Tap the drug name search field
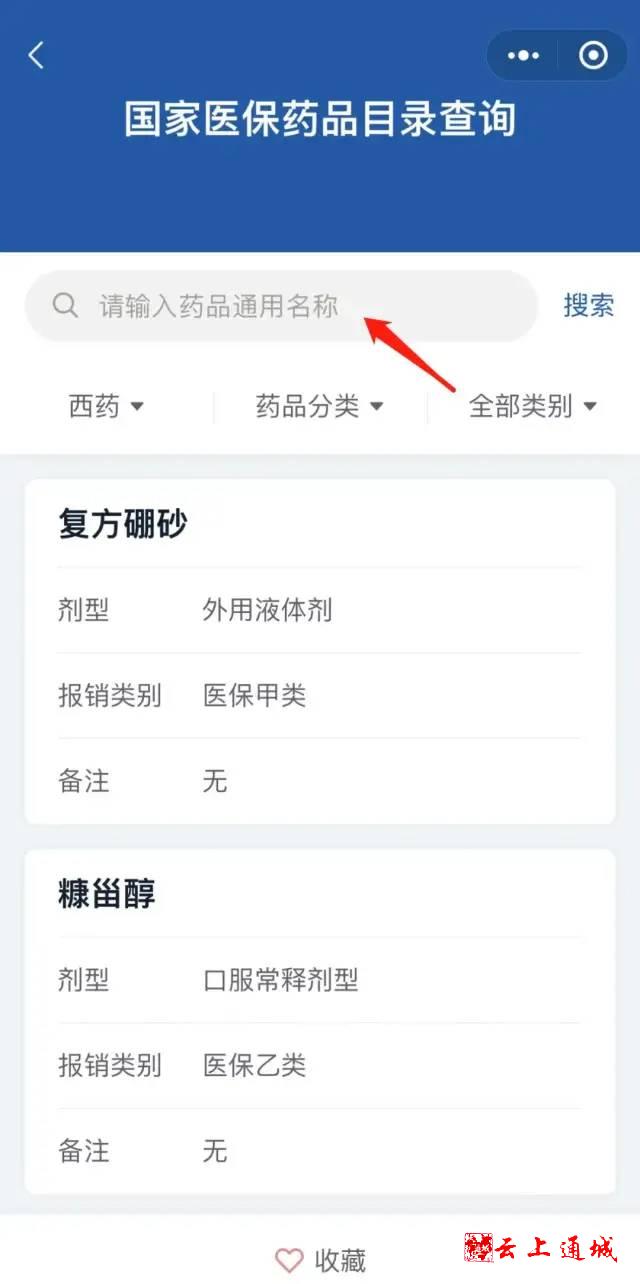 pos(280,306)
